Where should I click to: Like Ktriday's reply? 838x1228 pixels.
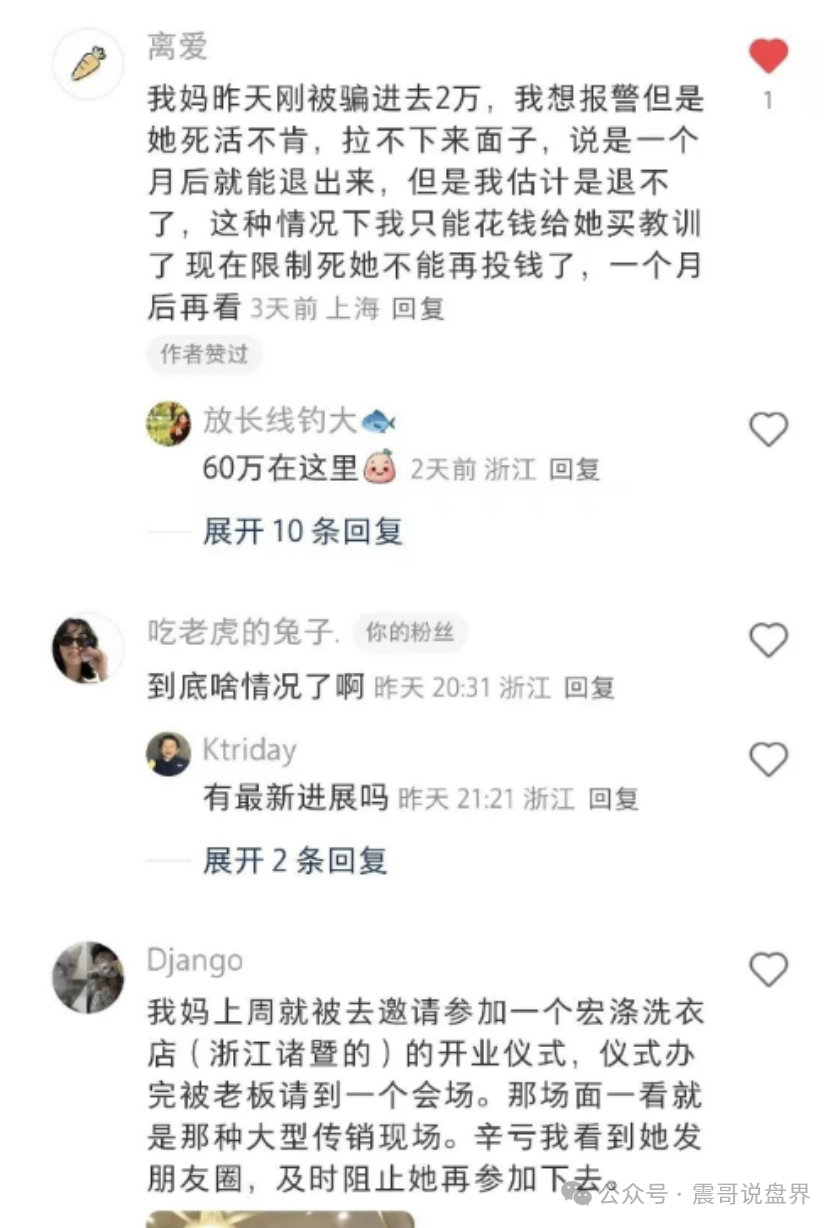768,760
